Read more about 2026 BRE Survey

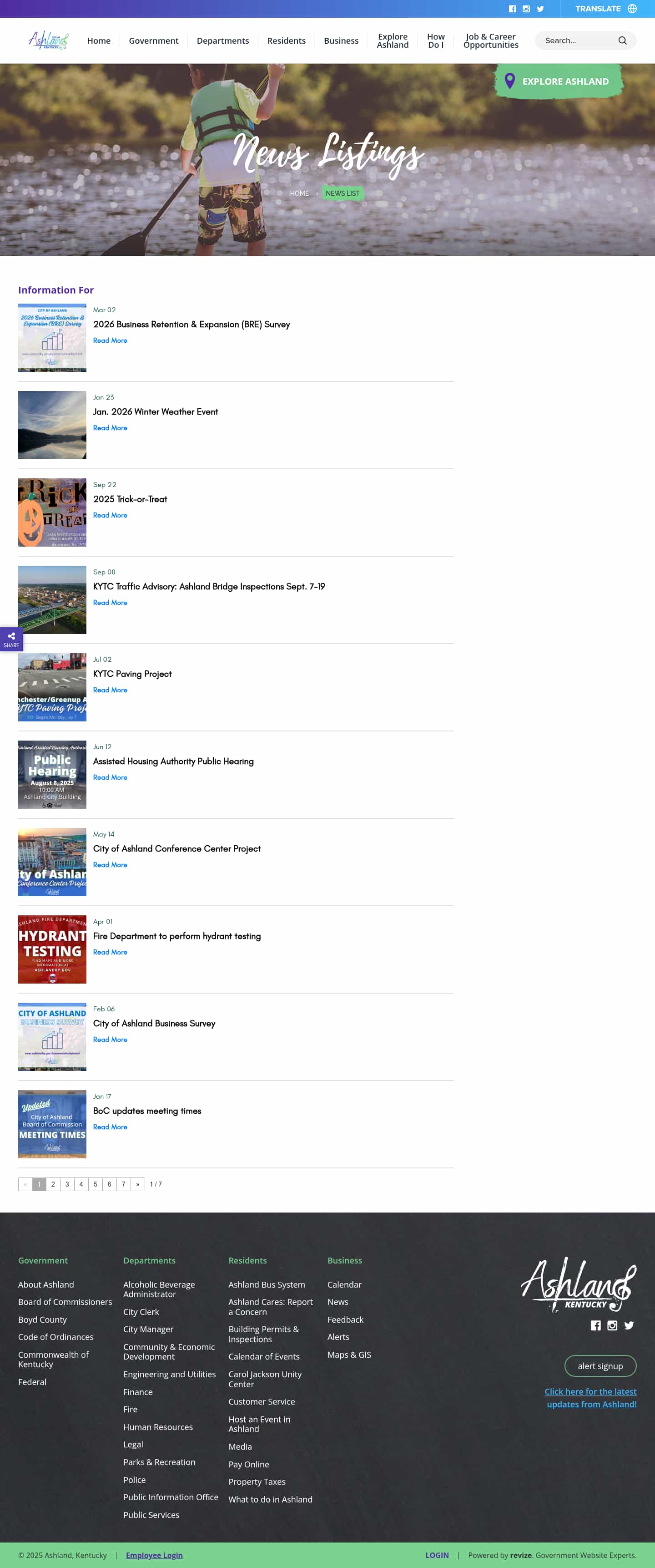click(x=110, y=340)
